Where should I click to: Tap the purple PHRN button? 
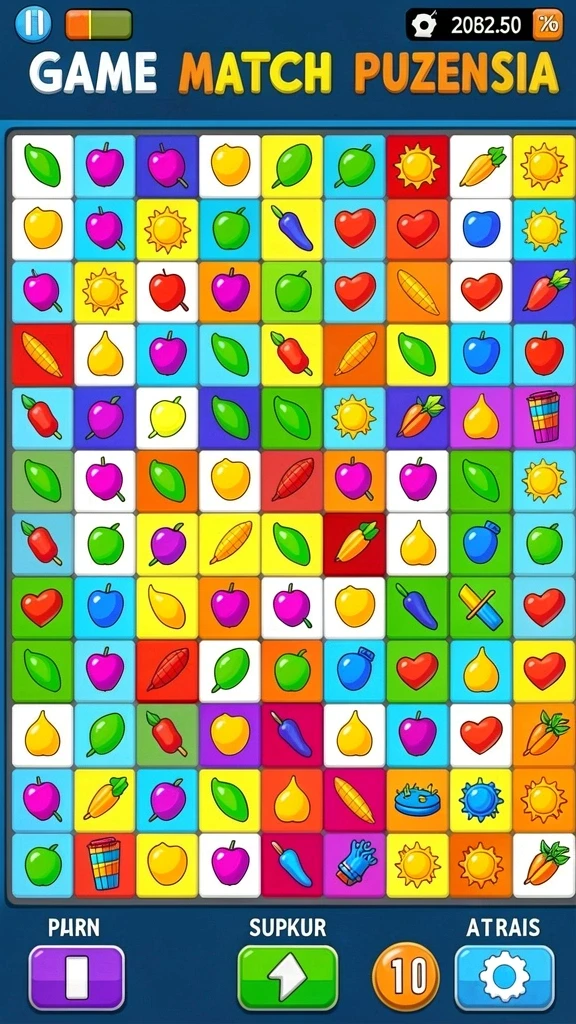76,978
